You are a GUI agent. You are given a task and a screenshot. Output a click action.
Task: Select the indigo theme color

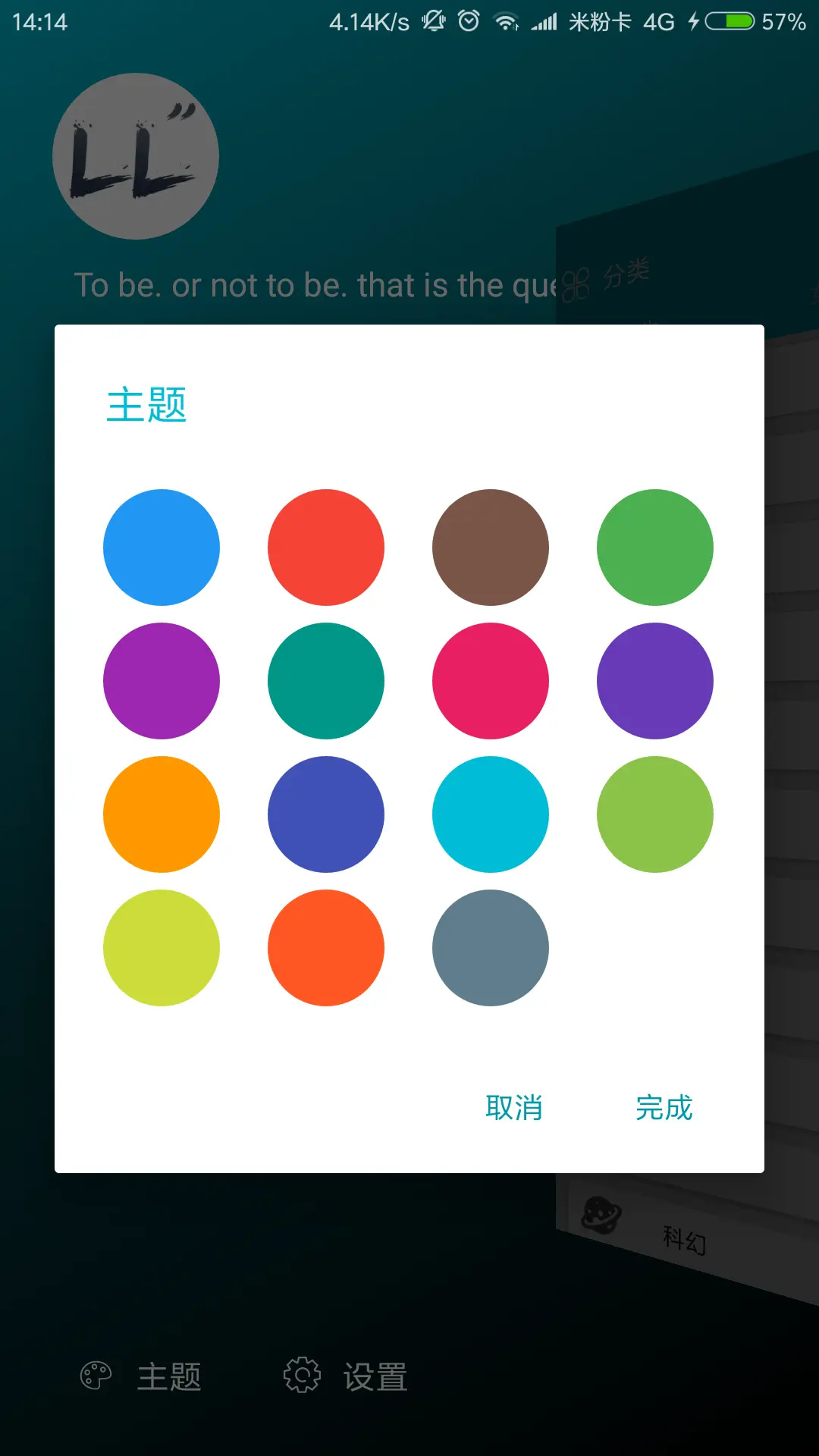(x=326, y=814)
